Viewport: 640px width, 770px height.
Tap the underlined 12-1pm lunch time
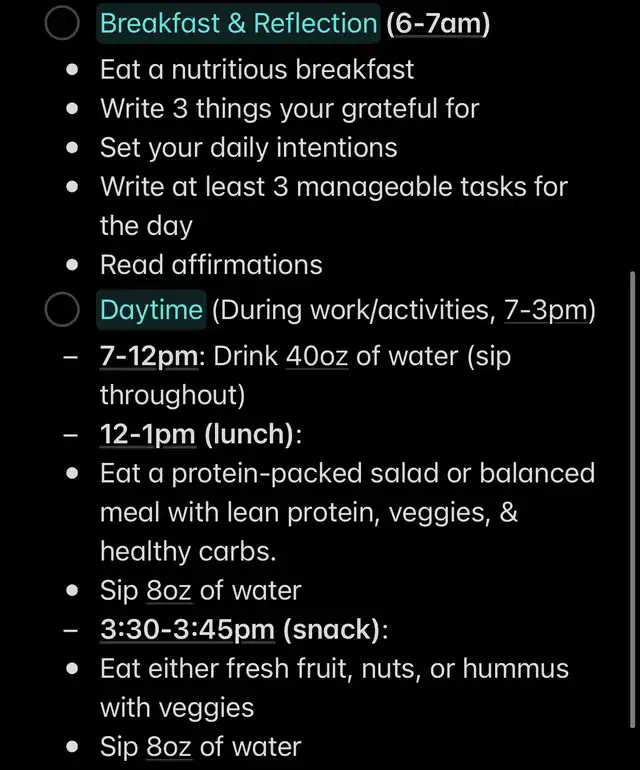149,435
